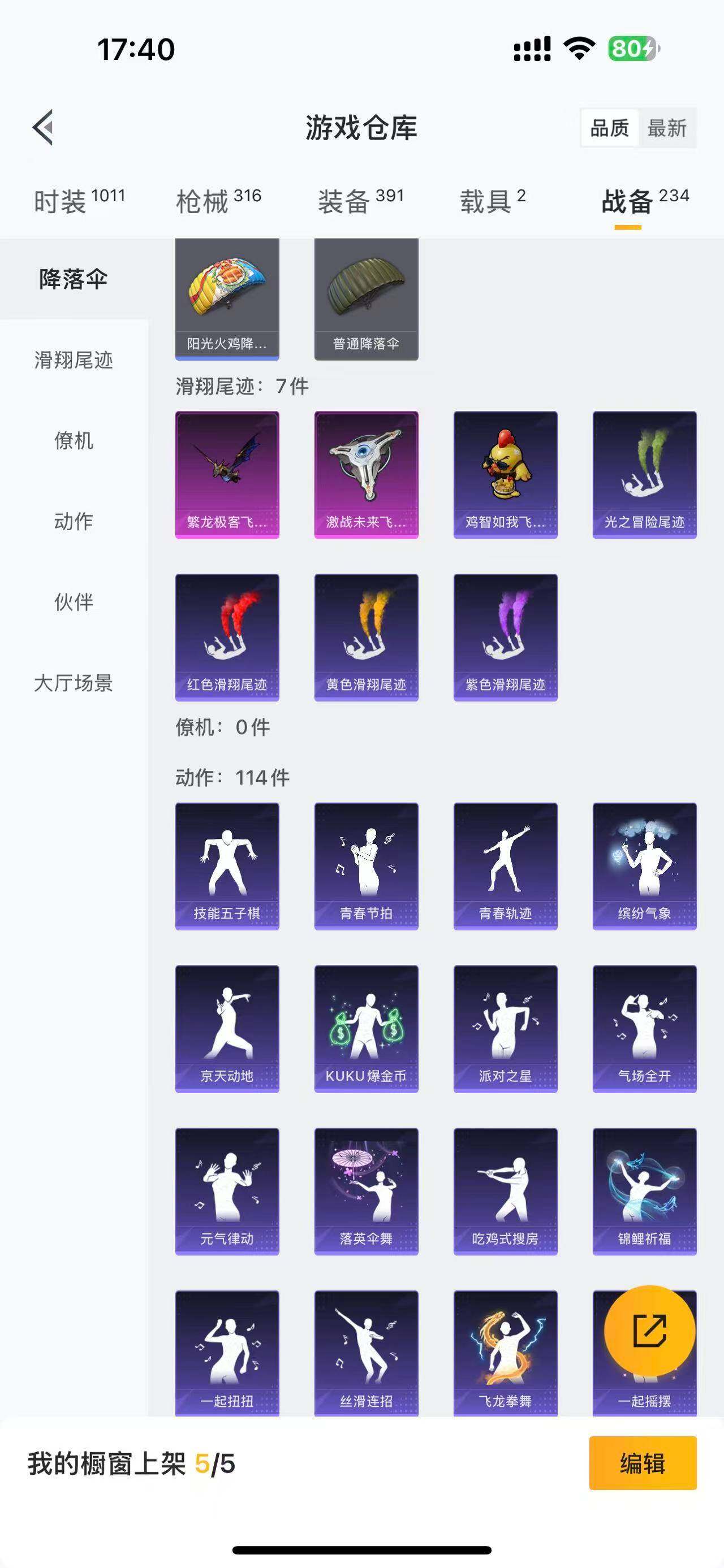Open the 锦鲤祈福 action item
The image size is (724, 1568).
(x=644, y=1191)
